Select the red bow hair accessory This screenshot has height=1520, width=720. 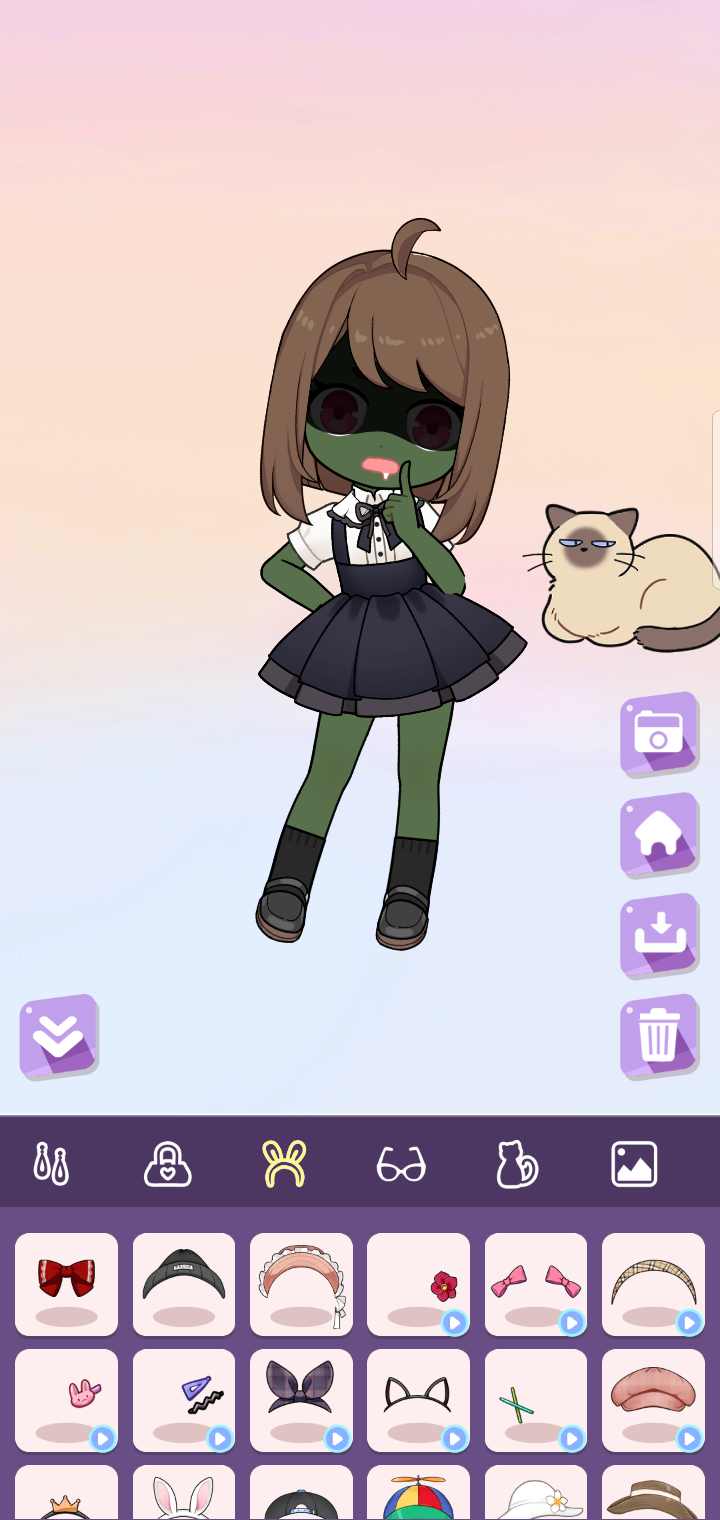click(66, 1283)
